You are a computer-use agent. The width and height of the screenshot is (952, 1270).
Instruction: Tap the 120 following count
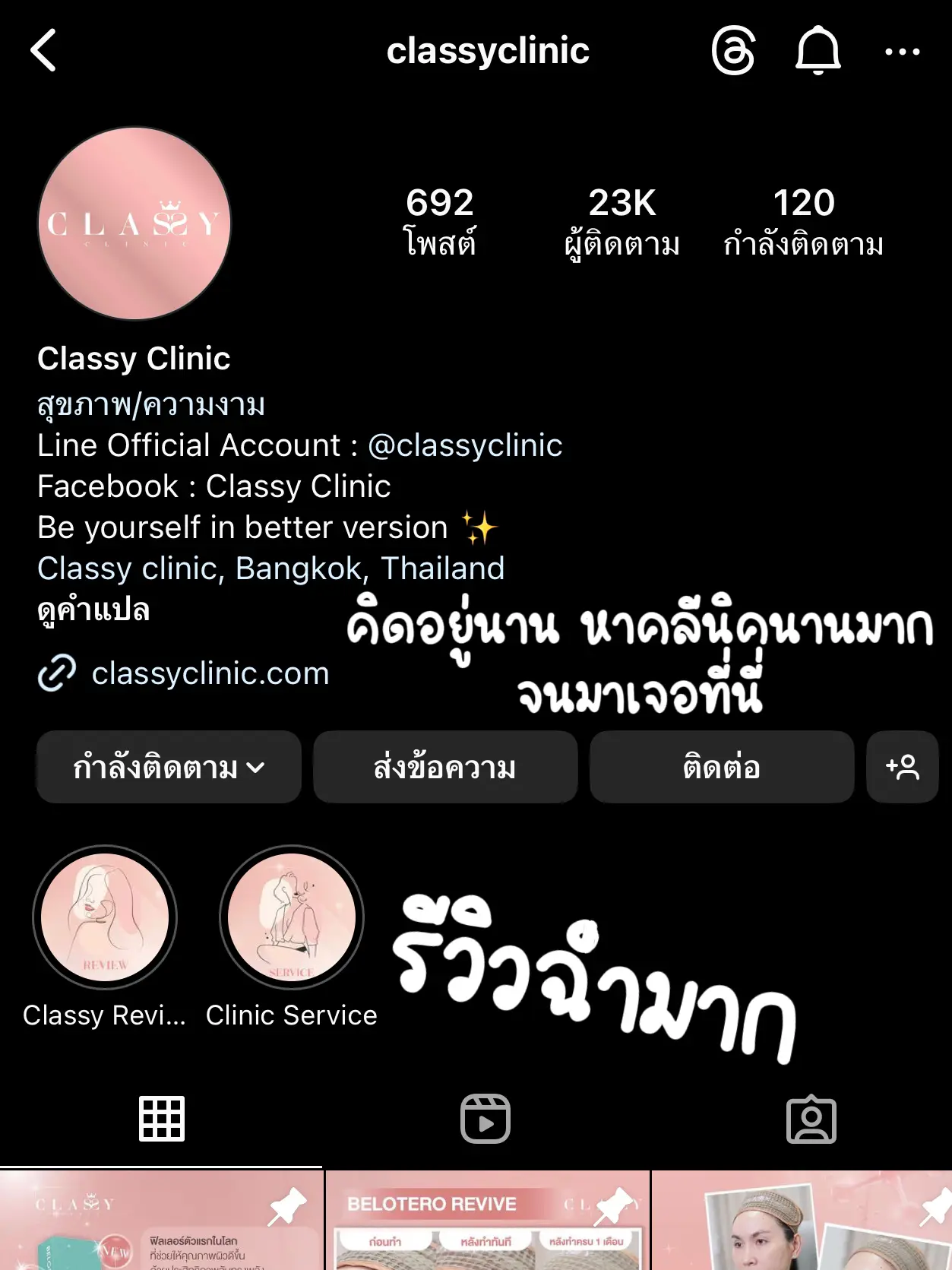tap(805, 220)
